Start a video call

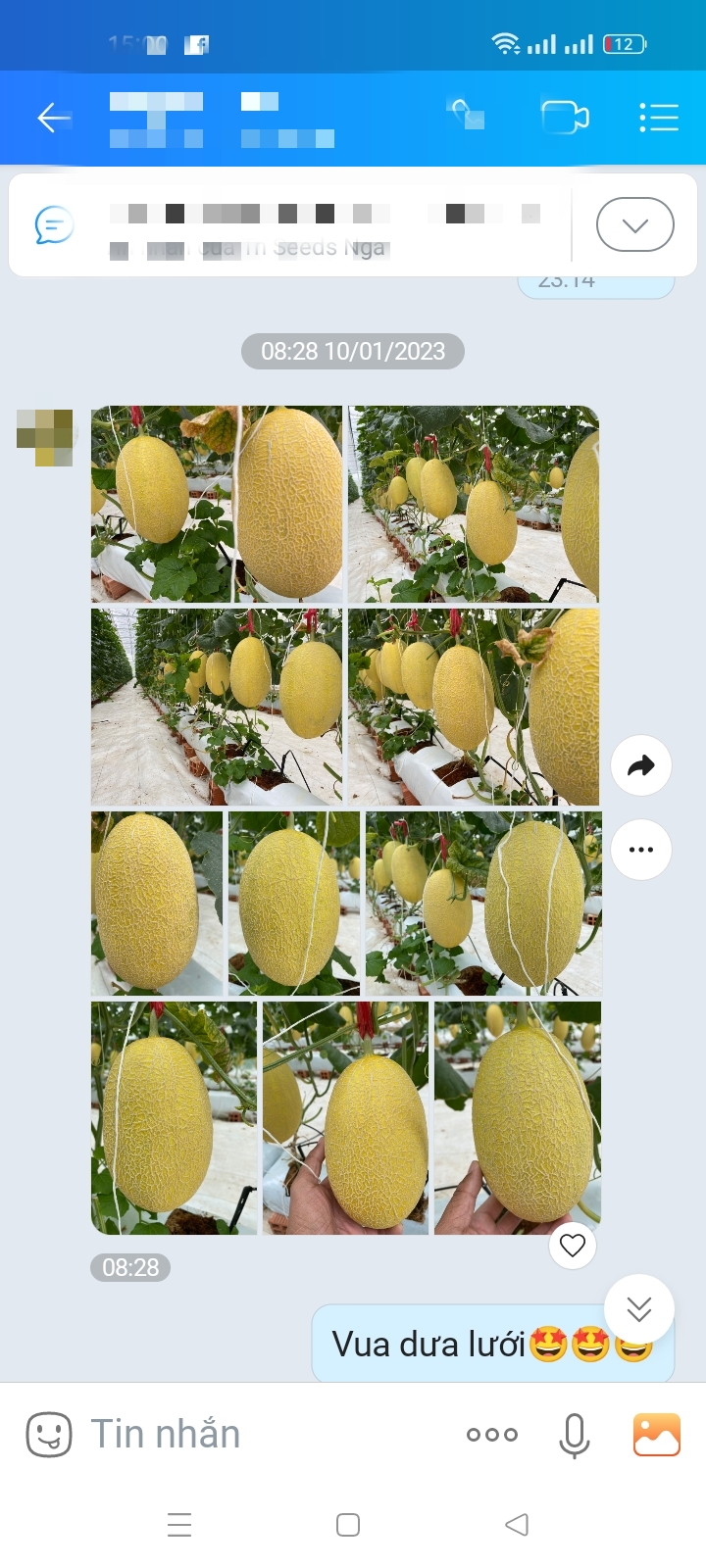[x=565, y=118]
